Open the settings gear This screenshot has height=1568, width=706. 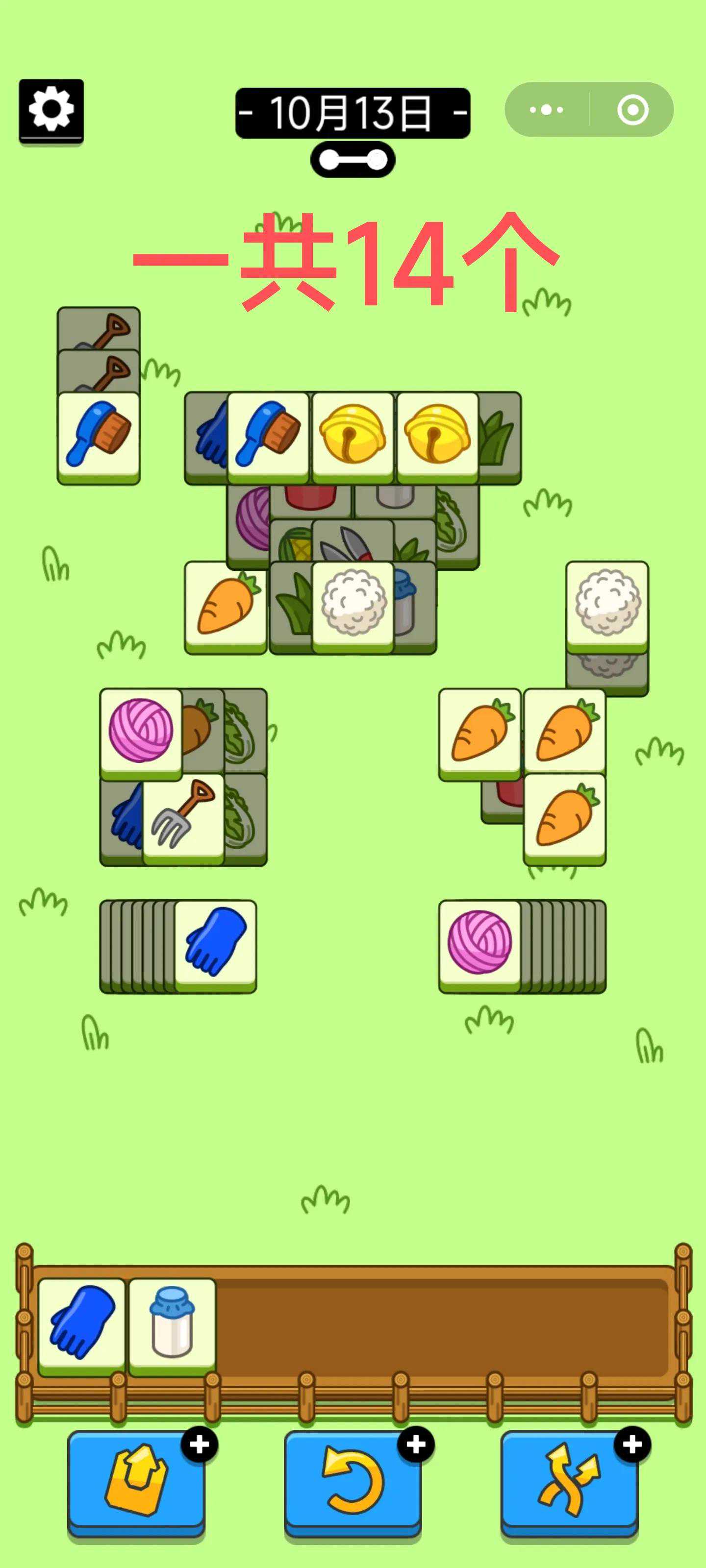[51, 110]
